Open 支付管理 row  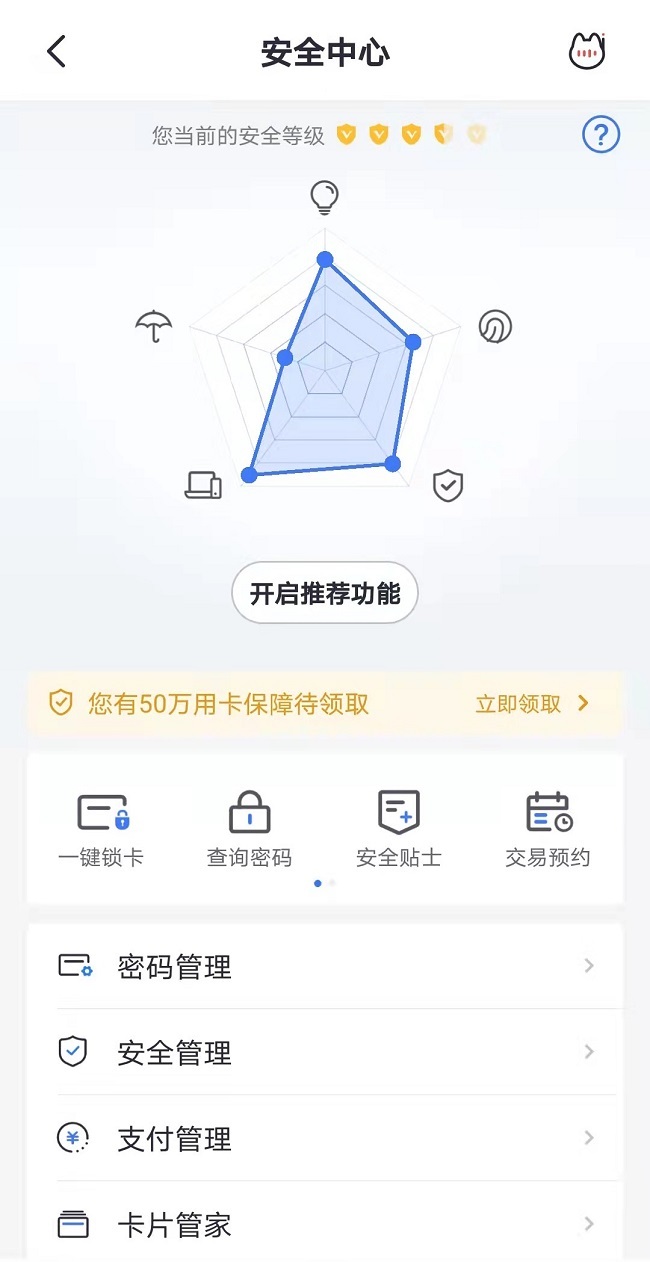tap(325, 1138)
